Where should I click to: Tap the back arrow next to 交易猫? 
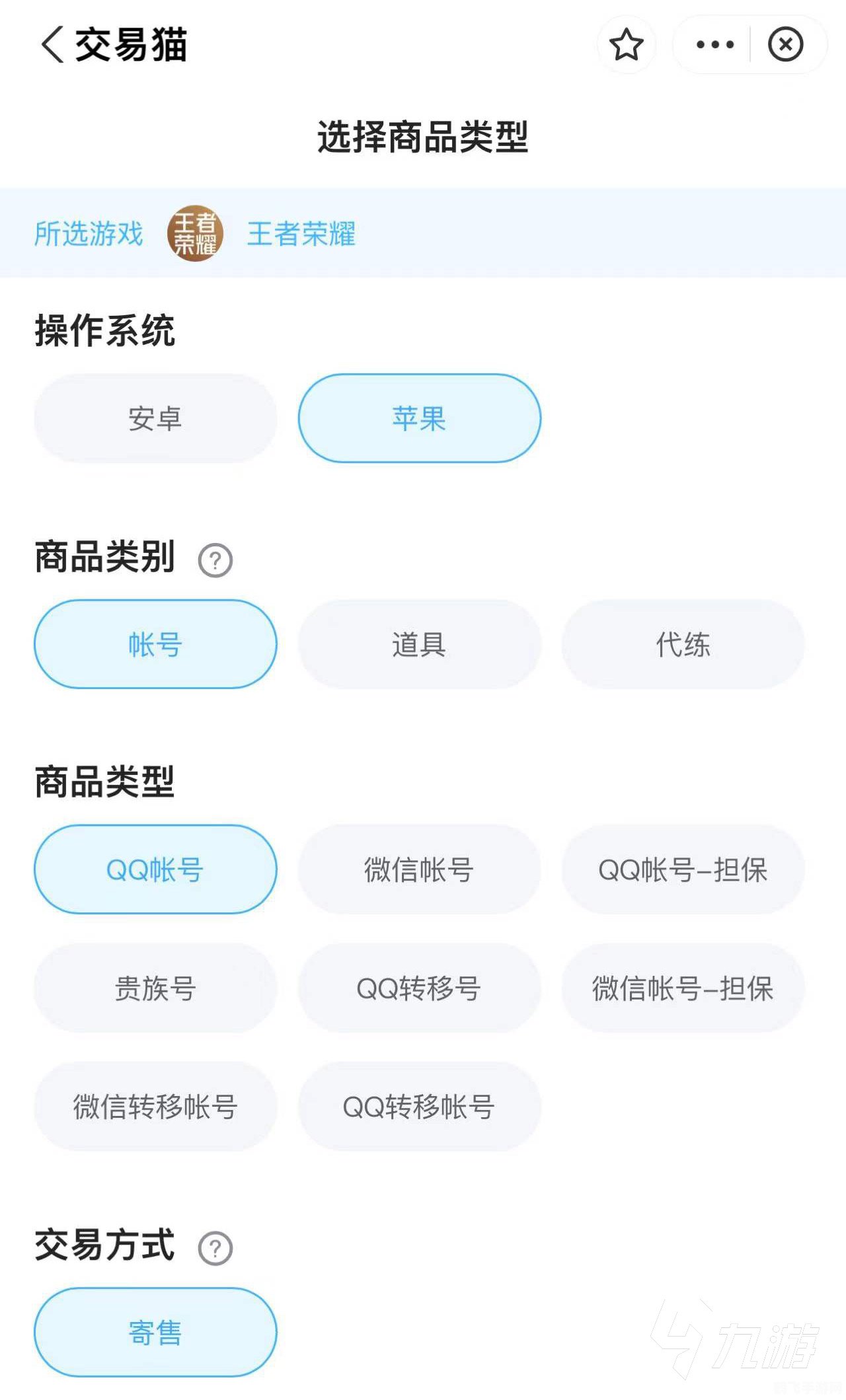point(53,44)
